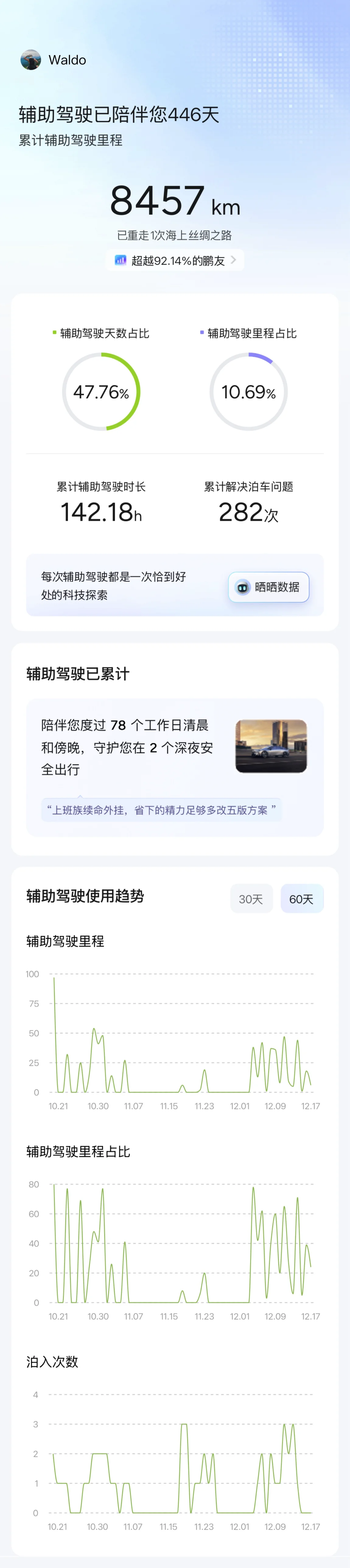Tap the 晒晒数据 share button
This screenshot has width=350, height=1568.
click(268, 587)
